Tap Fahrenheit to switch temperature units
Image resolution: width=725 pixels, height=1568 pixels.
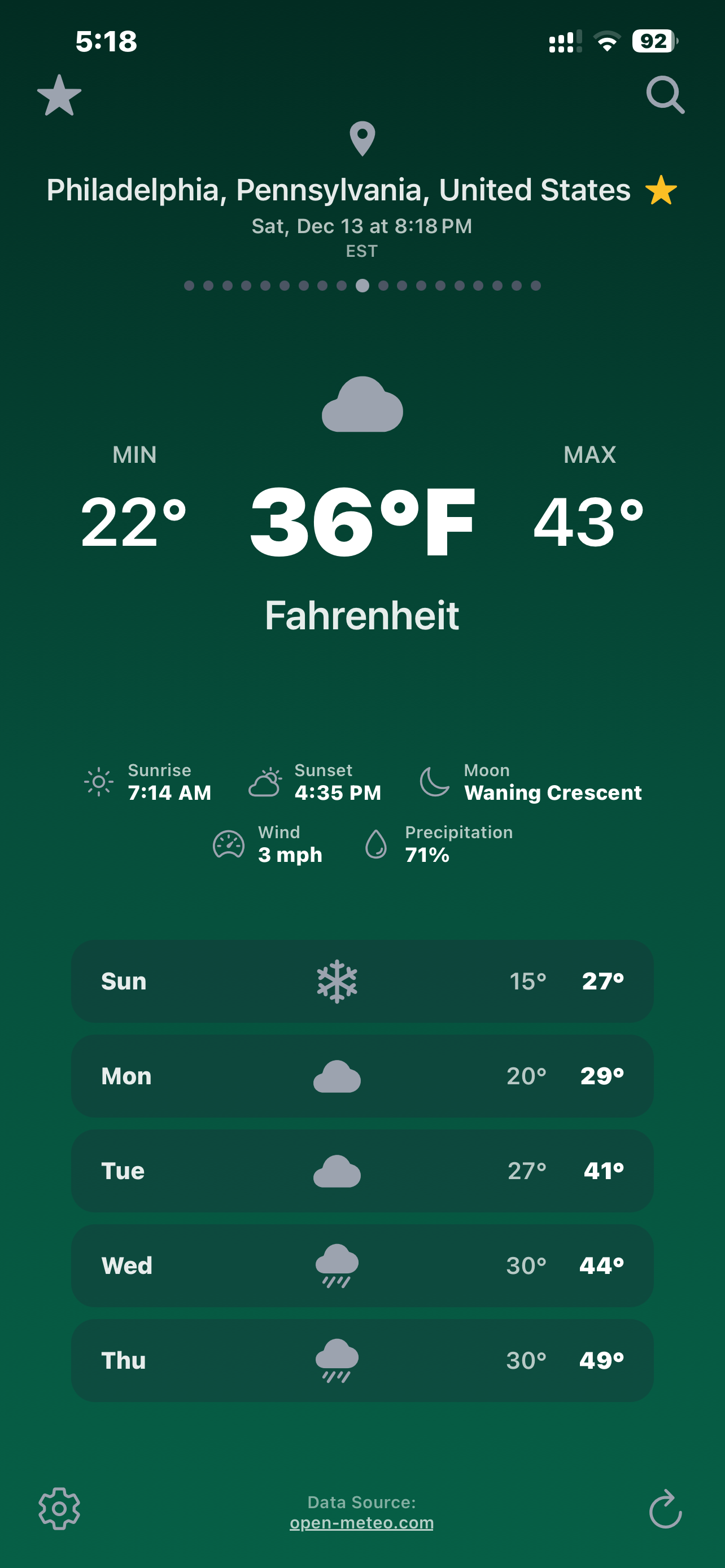tap(362, 615)
